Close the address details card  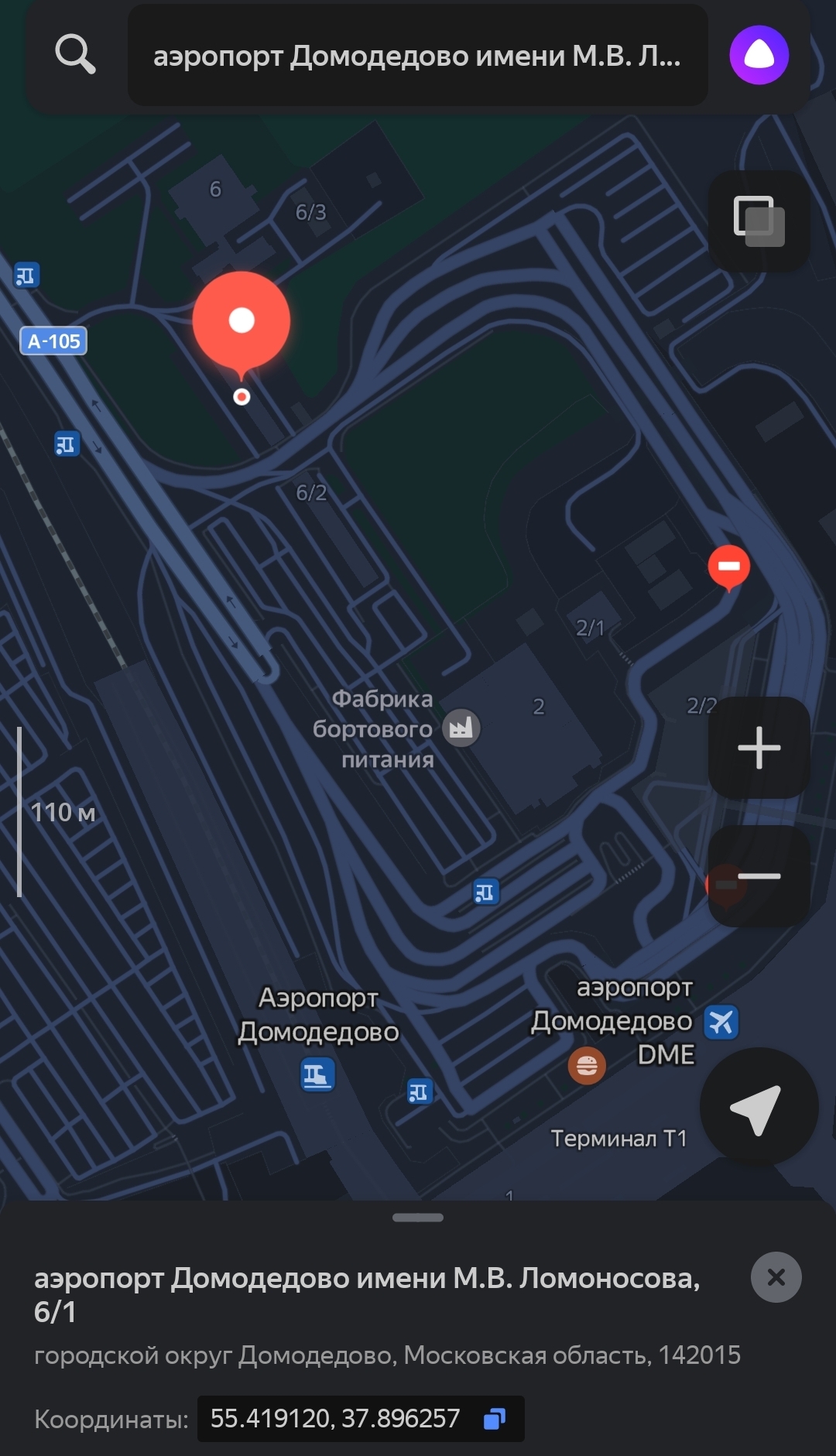pyautogui.click(x=776, y=1277)
